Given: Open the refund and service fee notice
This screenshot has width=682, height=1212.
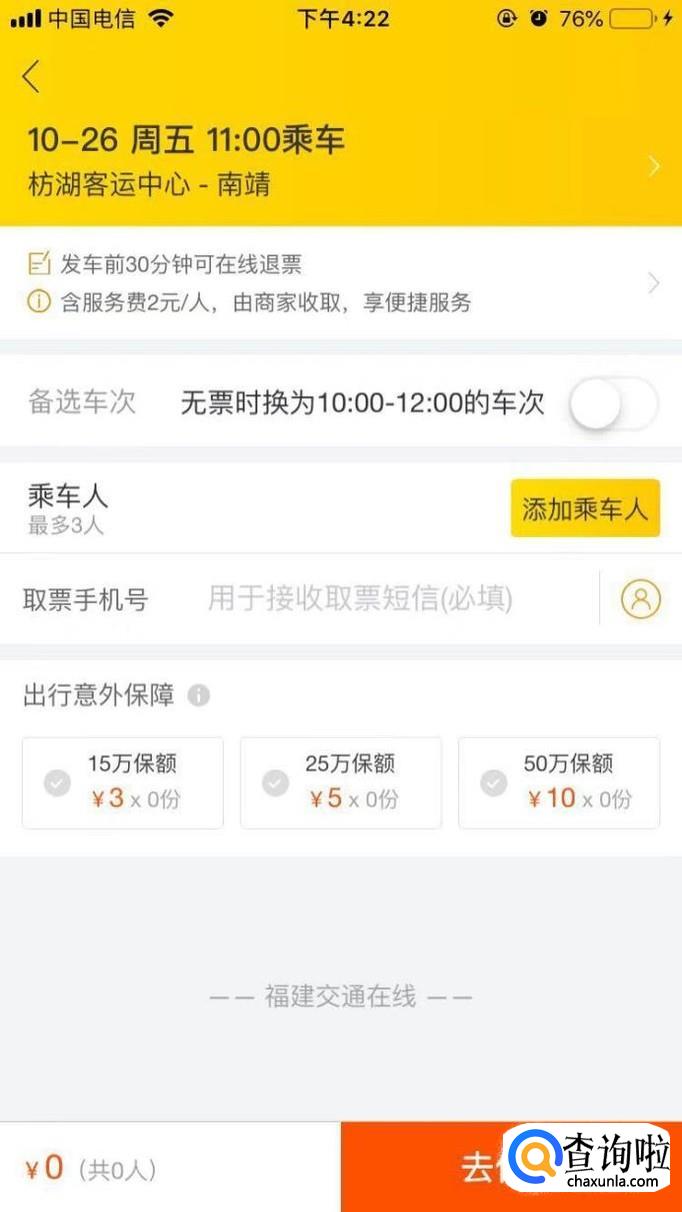Looking at the screenshot, I should click(x=340, y=283).
